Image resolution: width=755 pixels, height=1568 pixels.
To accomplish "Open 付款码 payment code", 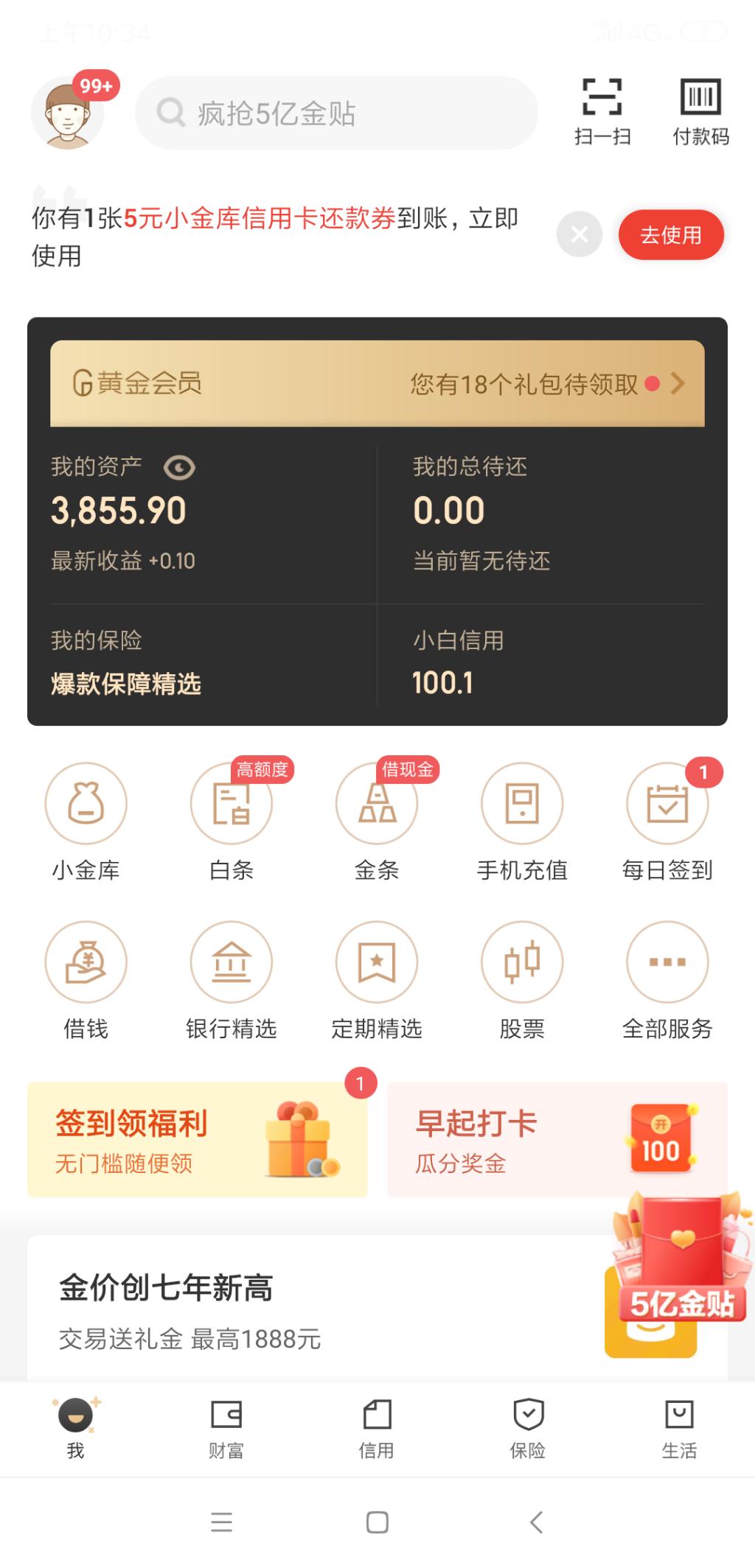I will click(x=700, y=111).
